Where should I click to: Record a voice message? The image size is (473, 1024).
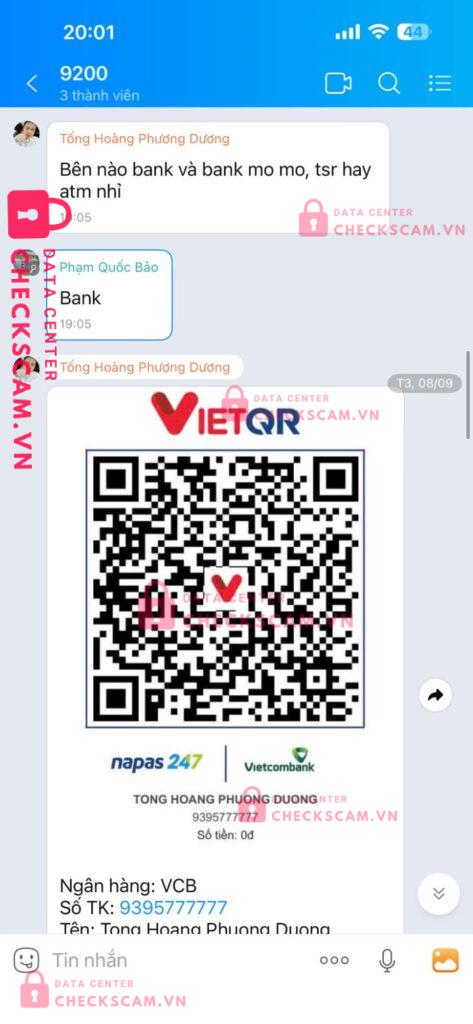click(387, 960)
